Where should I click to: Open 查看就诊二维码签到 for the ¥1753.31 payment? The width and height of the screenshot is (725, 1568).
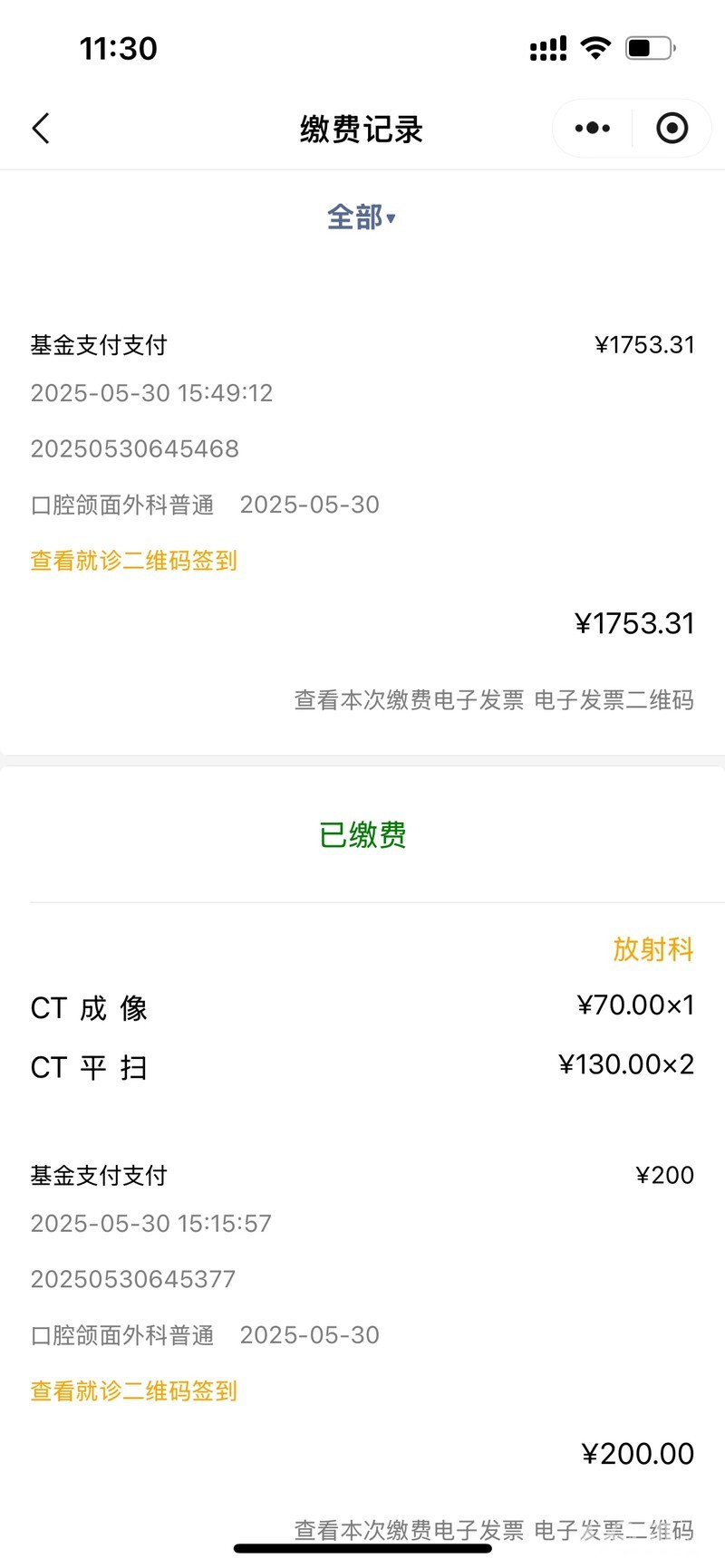[134, 561]
